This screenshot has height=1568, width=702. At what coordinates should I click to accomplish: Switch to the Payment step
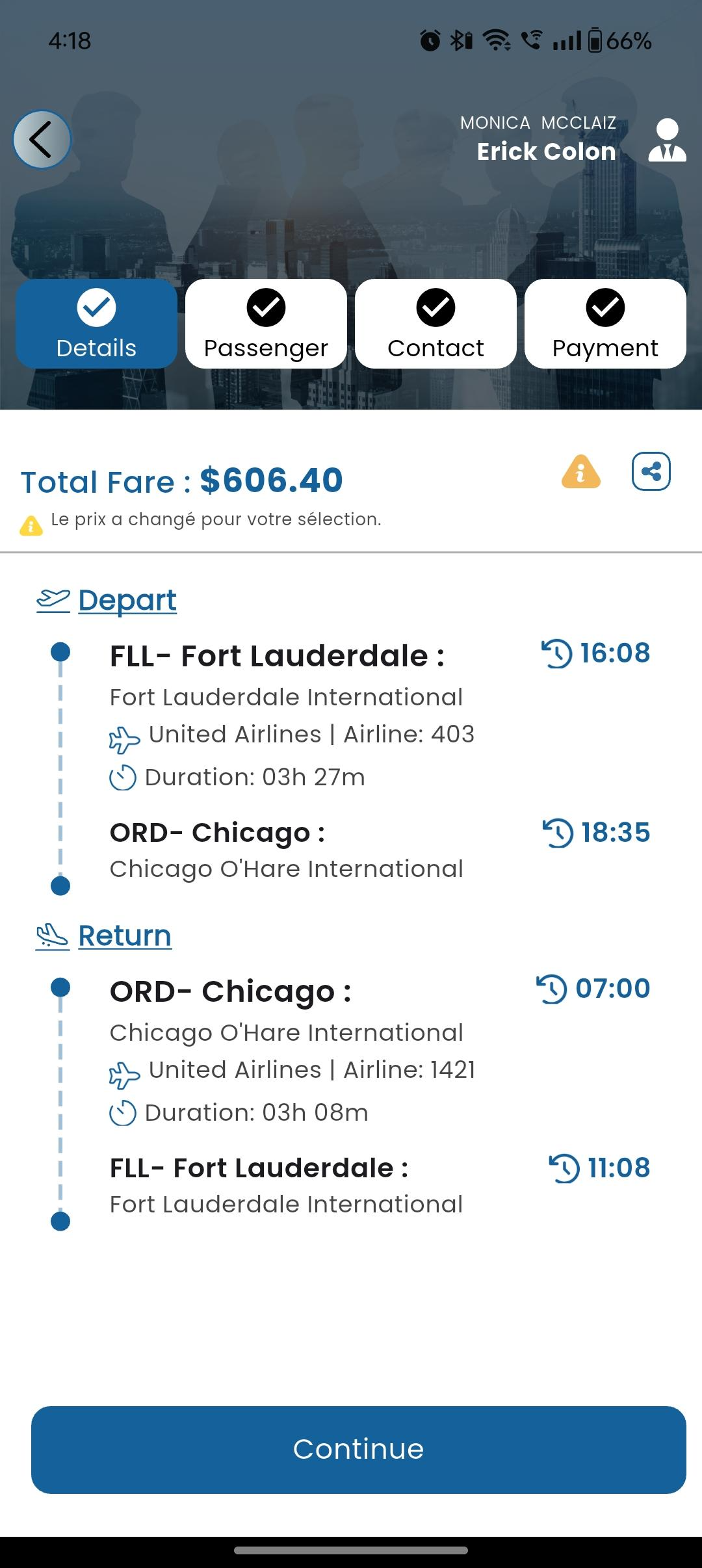[x=605, y=324]
